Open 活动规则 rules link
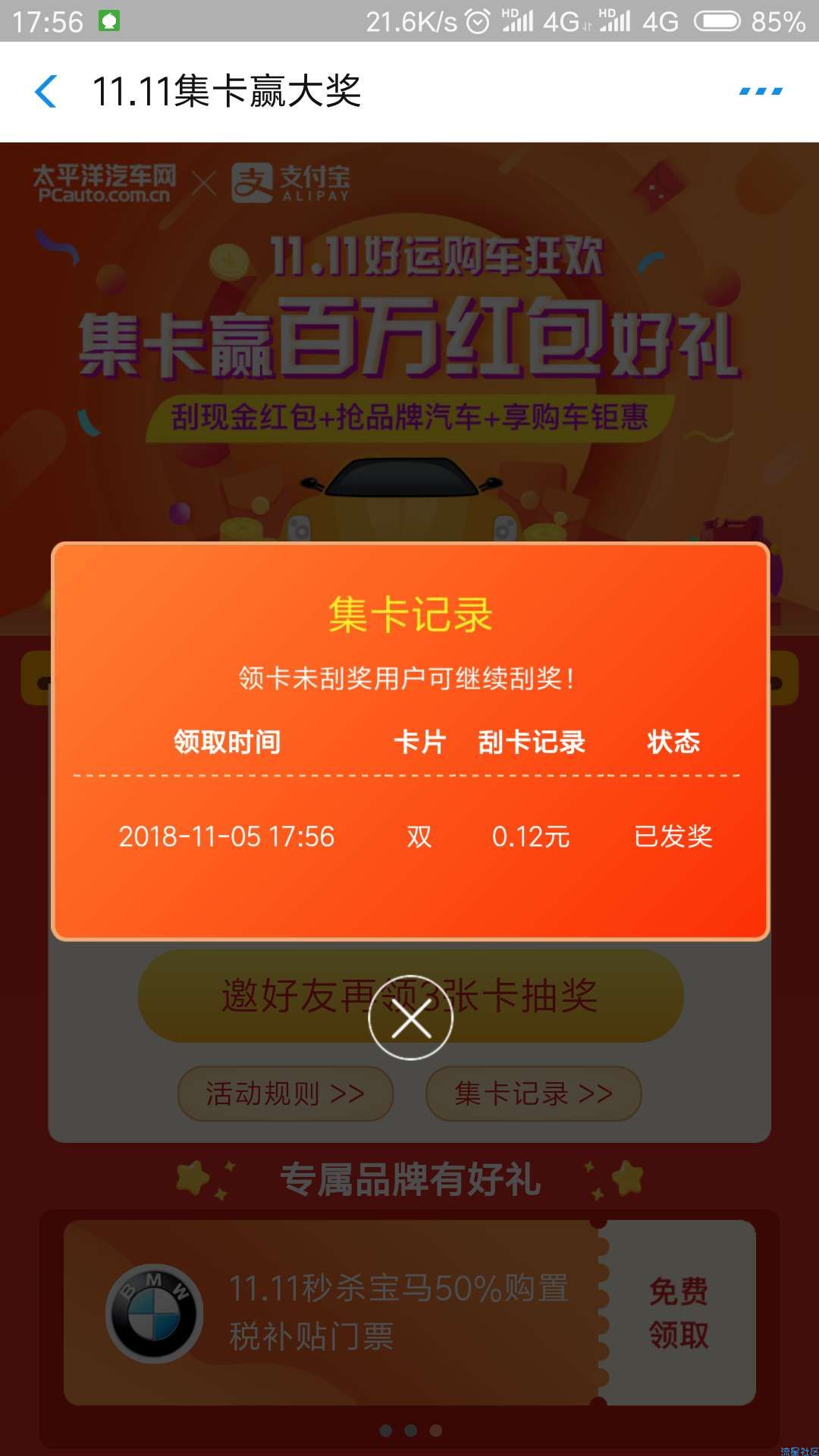 (285, 1094)
